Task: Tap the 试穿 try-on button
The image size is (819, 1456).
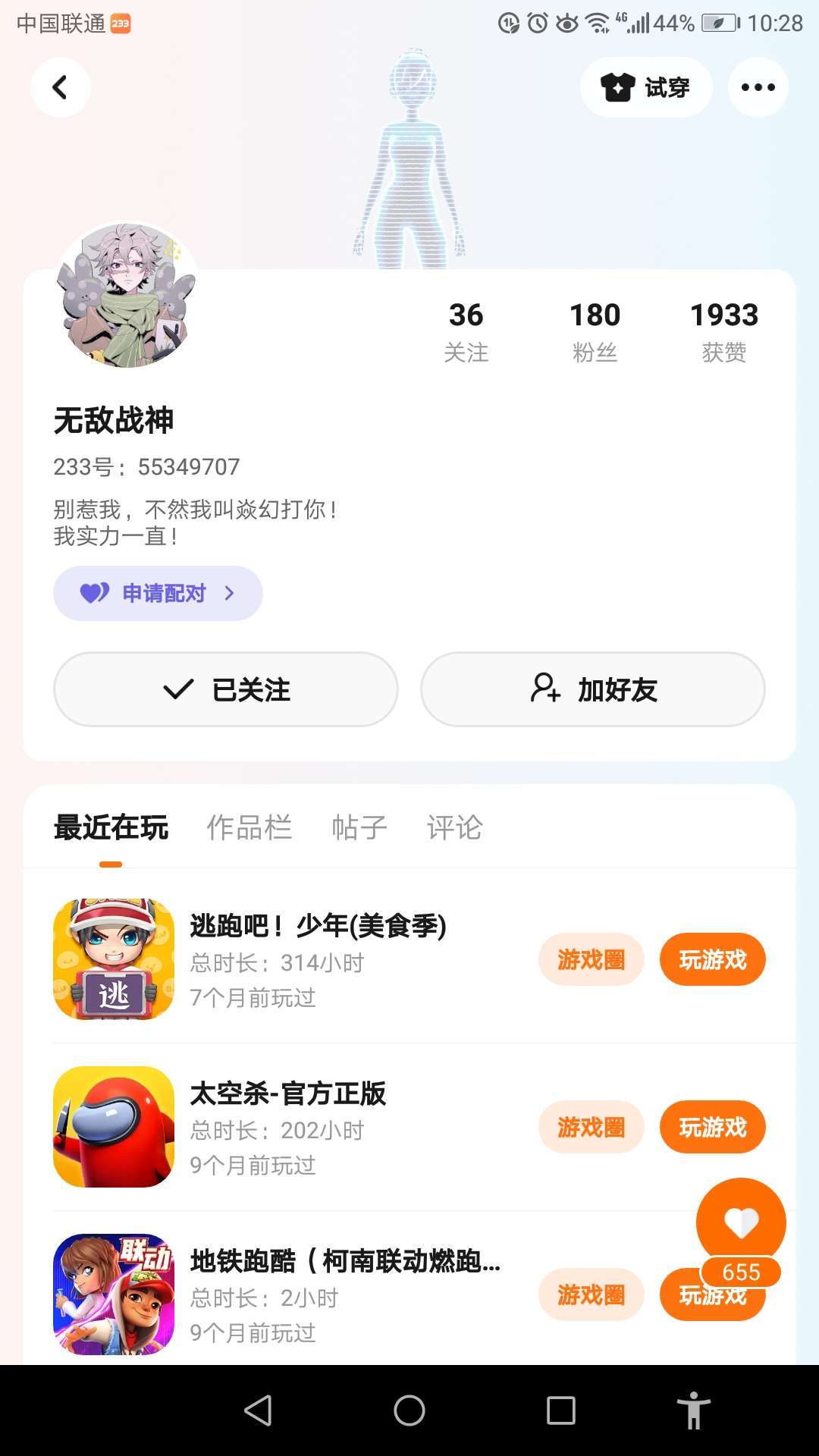Action: coord(646,87)
